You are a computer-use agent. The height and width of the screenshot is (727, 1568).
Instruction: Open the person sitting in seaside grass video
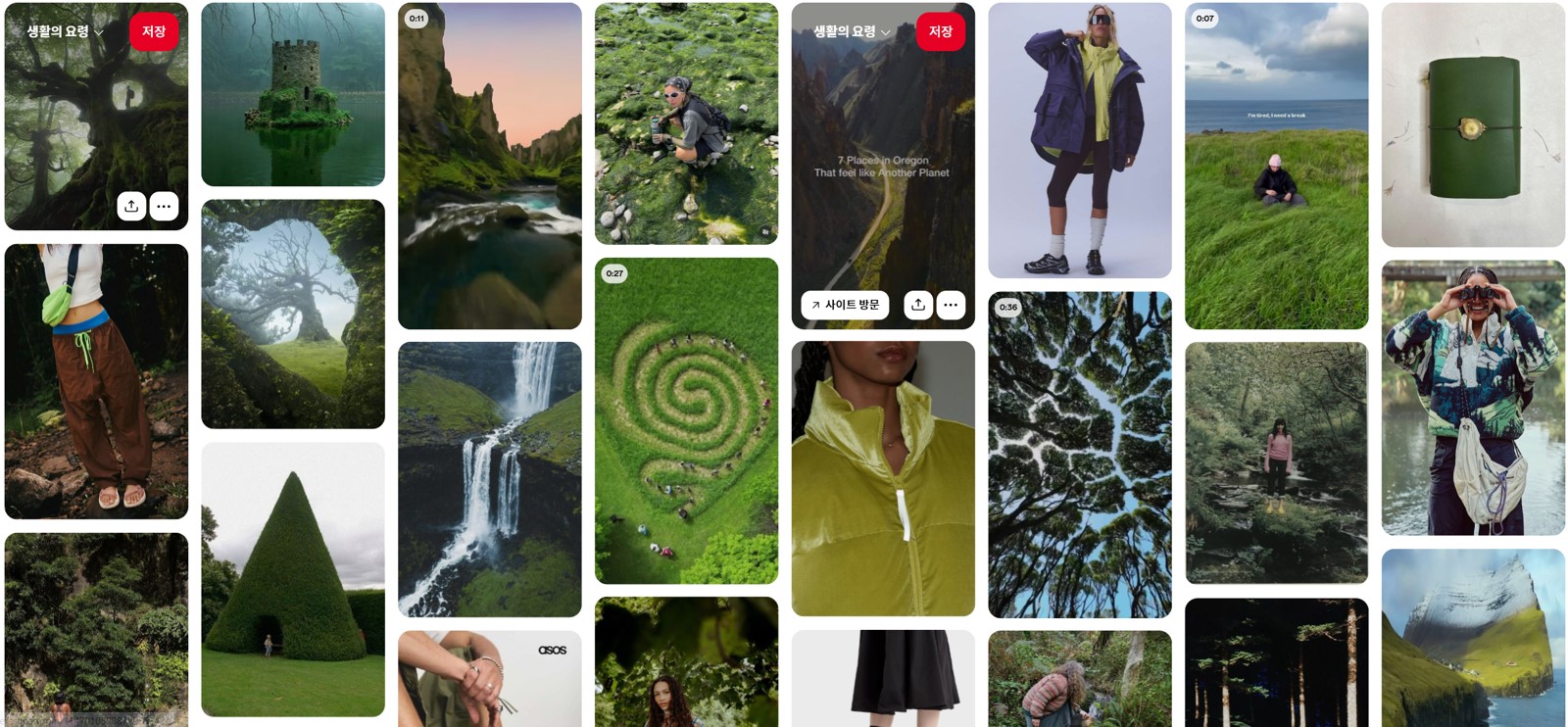tap(1276, 166)
